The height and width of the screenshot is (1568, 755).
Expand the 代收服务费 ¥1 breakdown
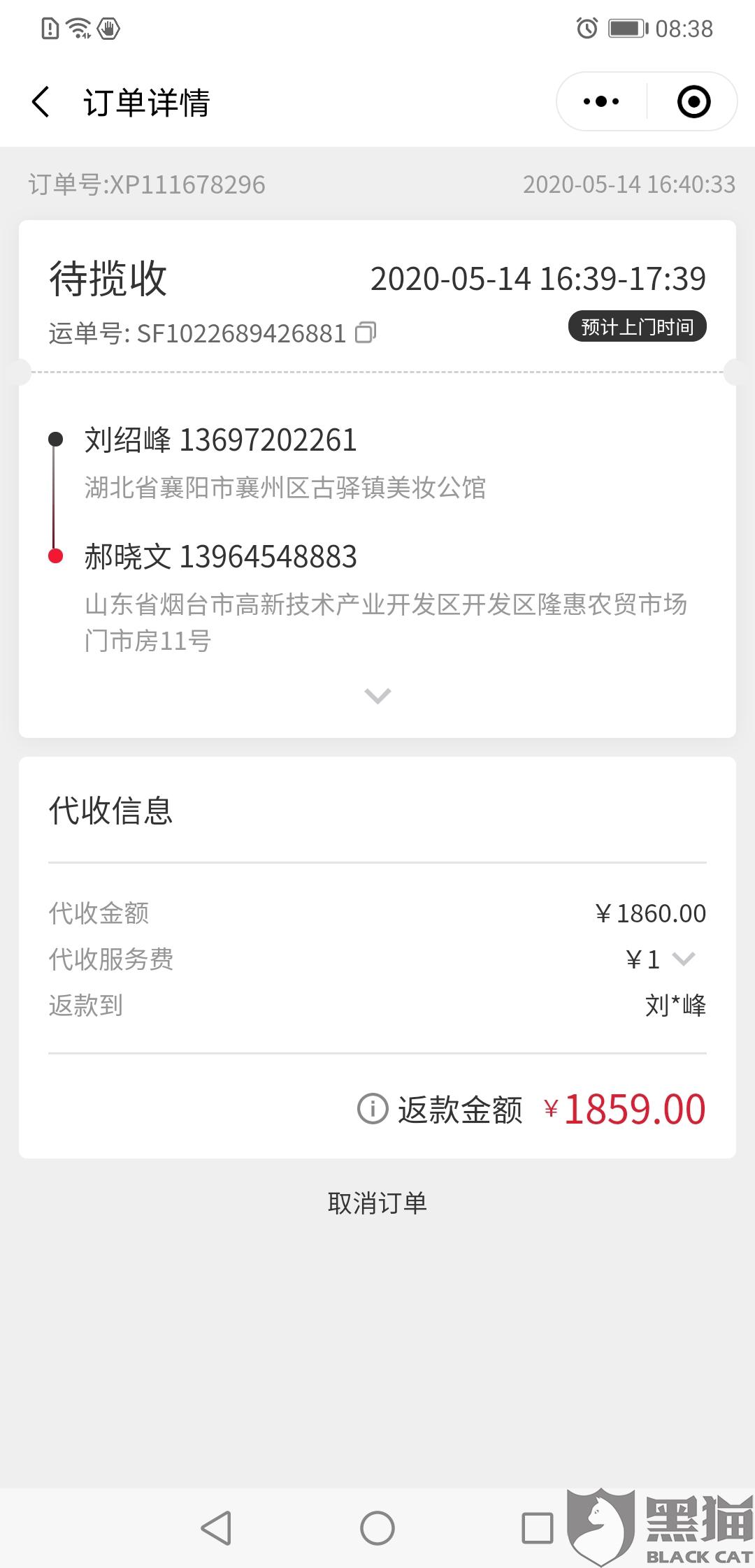[x=683, y=959]
